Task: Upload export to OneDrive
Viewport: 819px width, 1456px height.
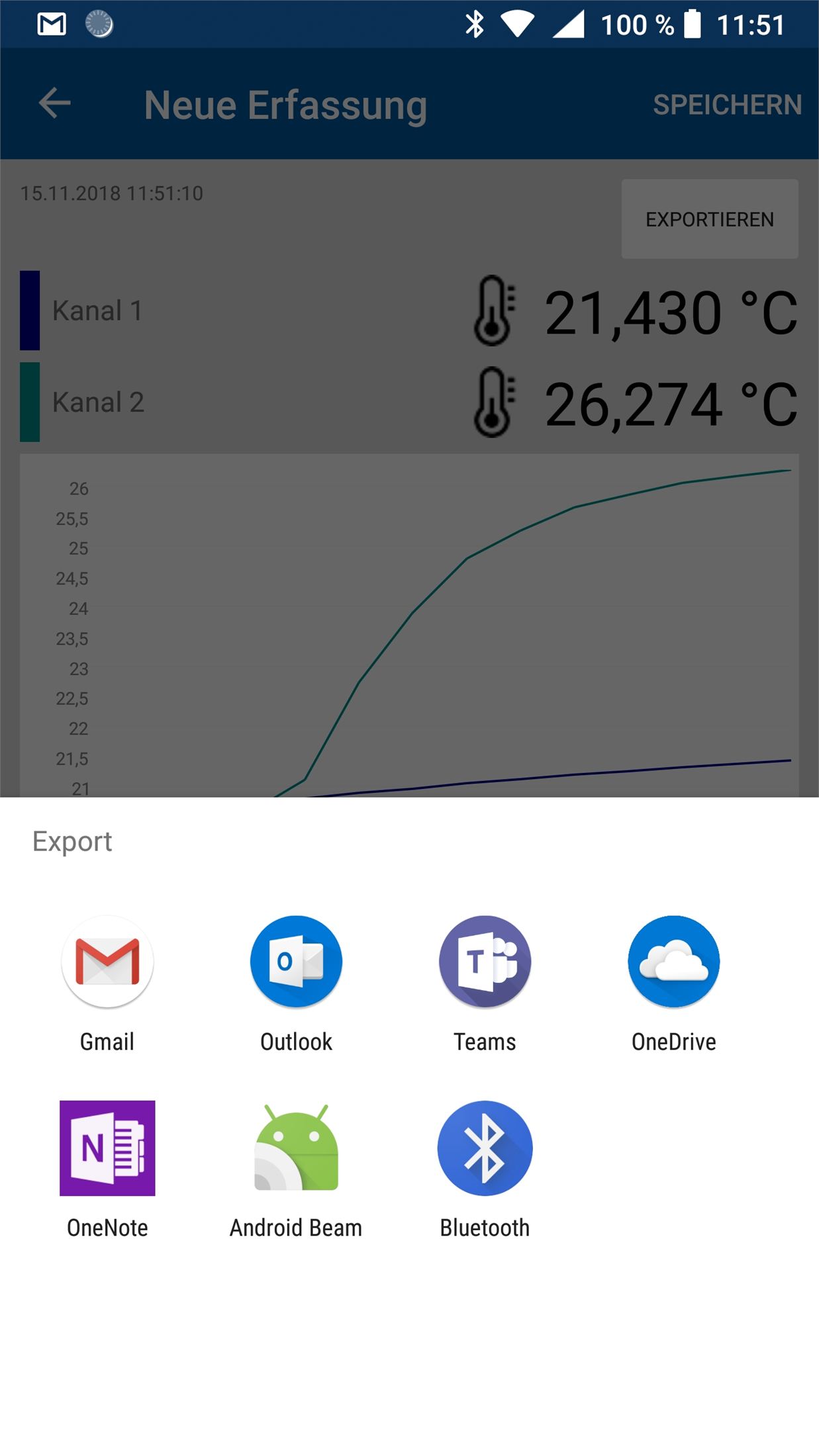Action: click(x=673, y=963)
